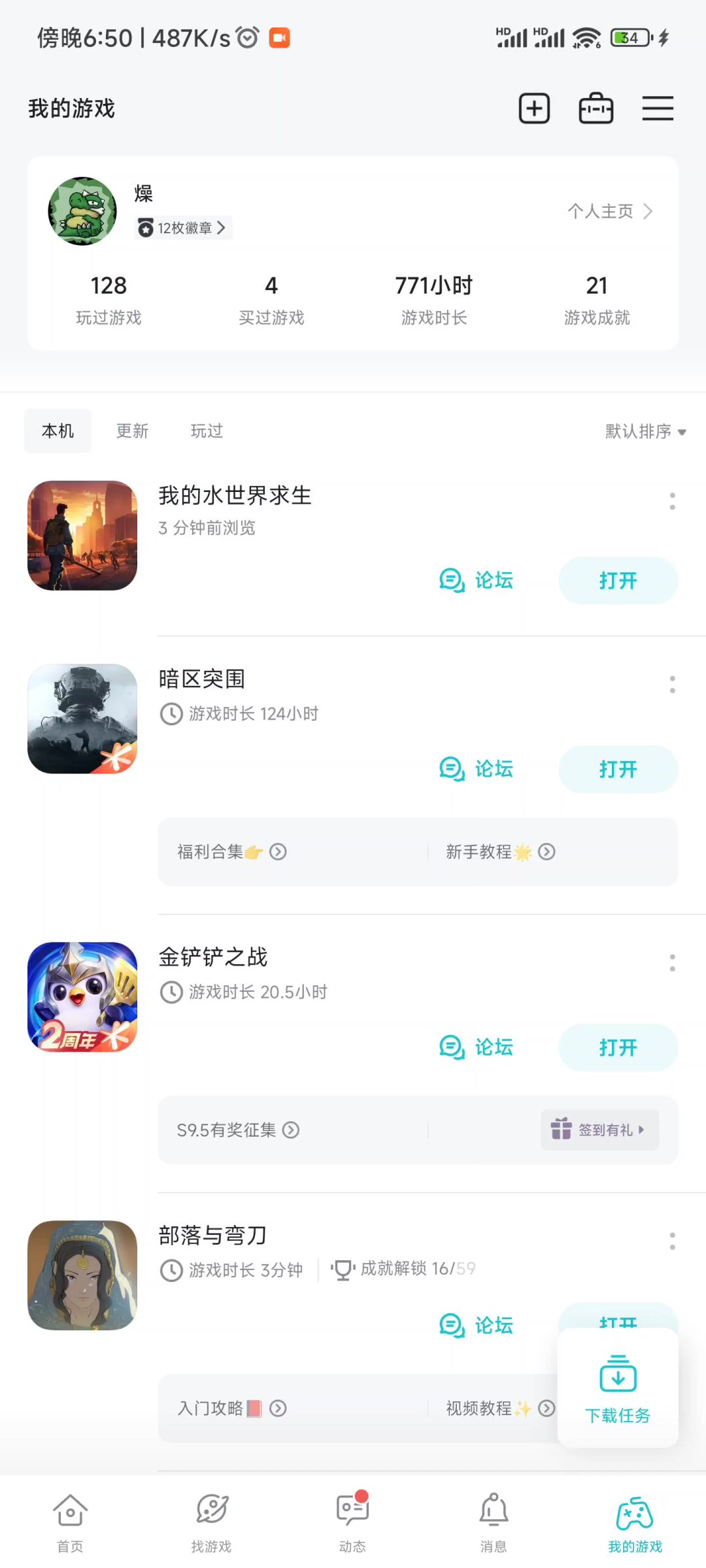Tap 签到有礼 for 金铲铲之战
The height and width of the screenshot is (1568, 706).
[599, 1130]
